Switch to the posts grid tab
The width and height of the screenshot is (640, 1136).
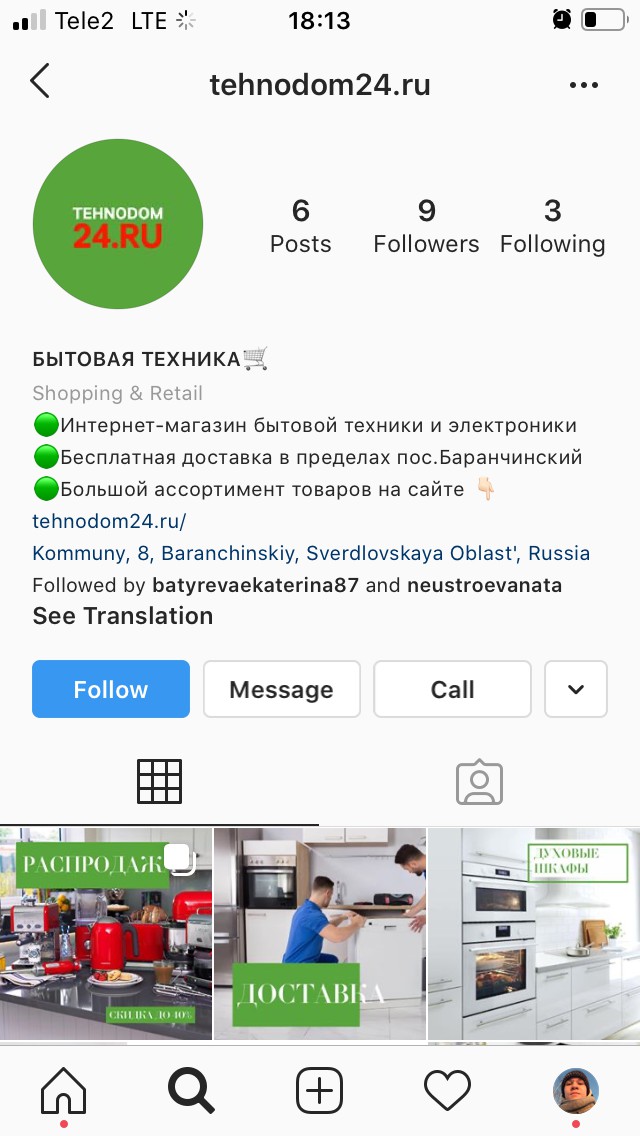coord(160,782)
